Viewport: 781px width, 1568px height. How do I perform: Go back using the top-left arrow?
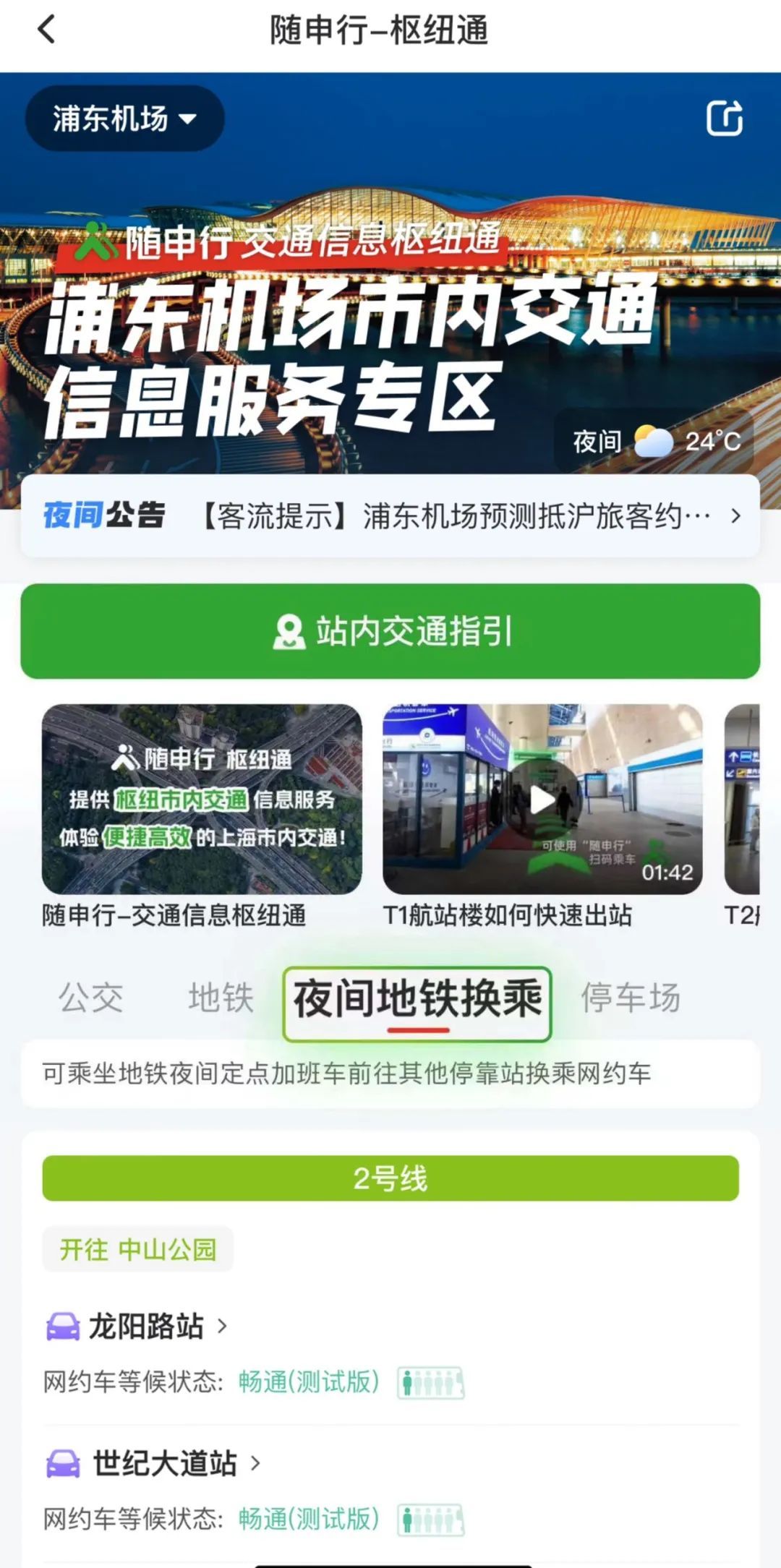tap(46, 30)
